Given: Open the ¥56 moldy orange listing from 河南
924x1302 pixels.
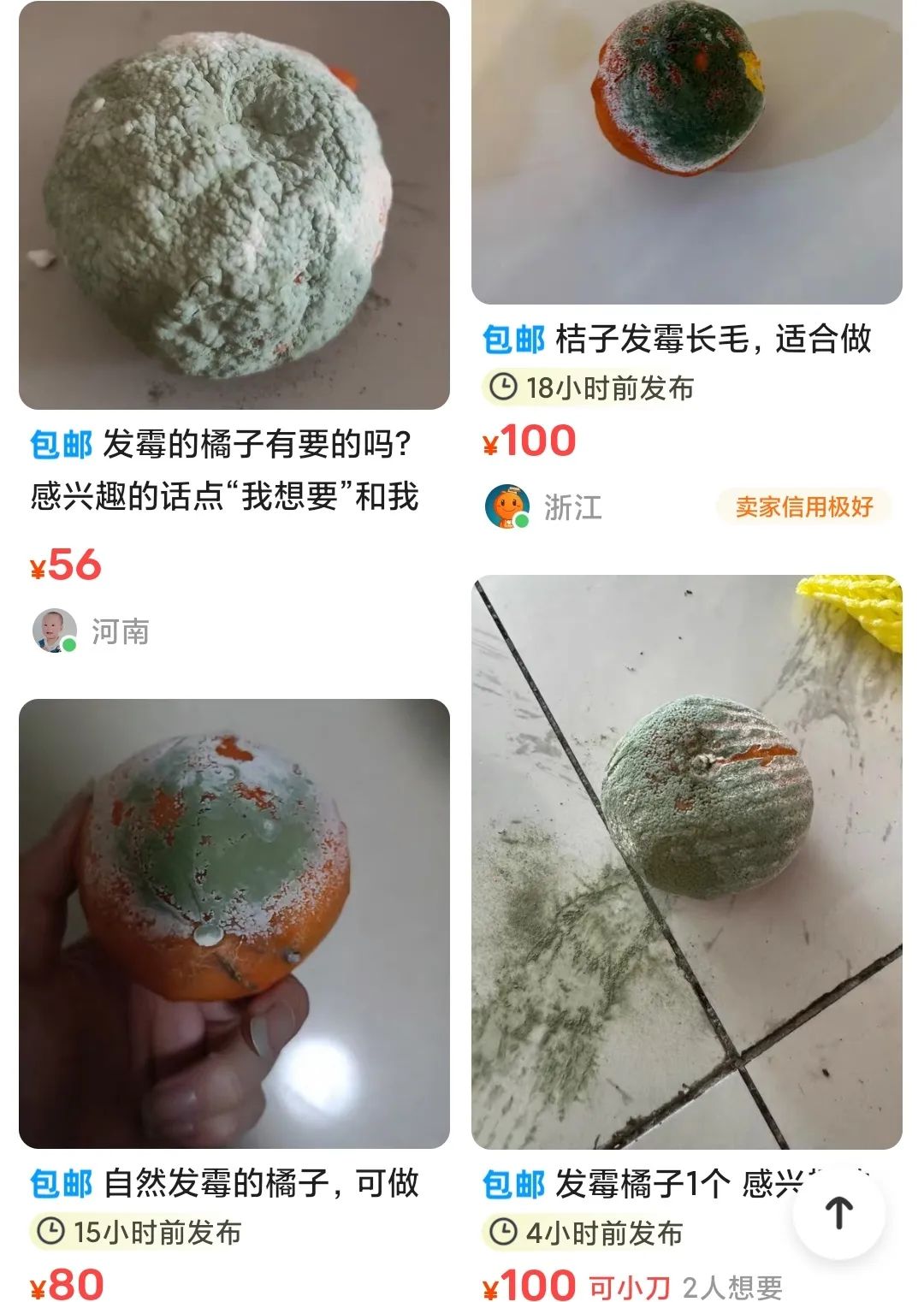Looking at the screenshot, I should 234,205.
